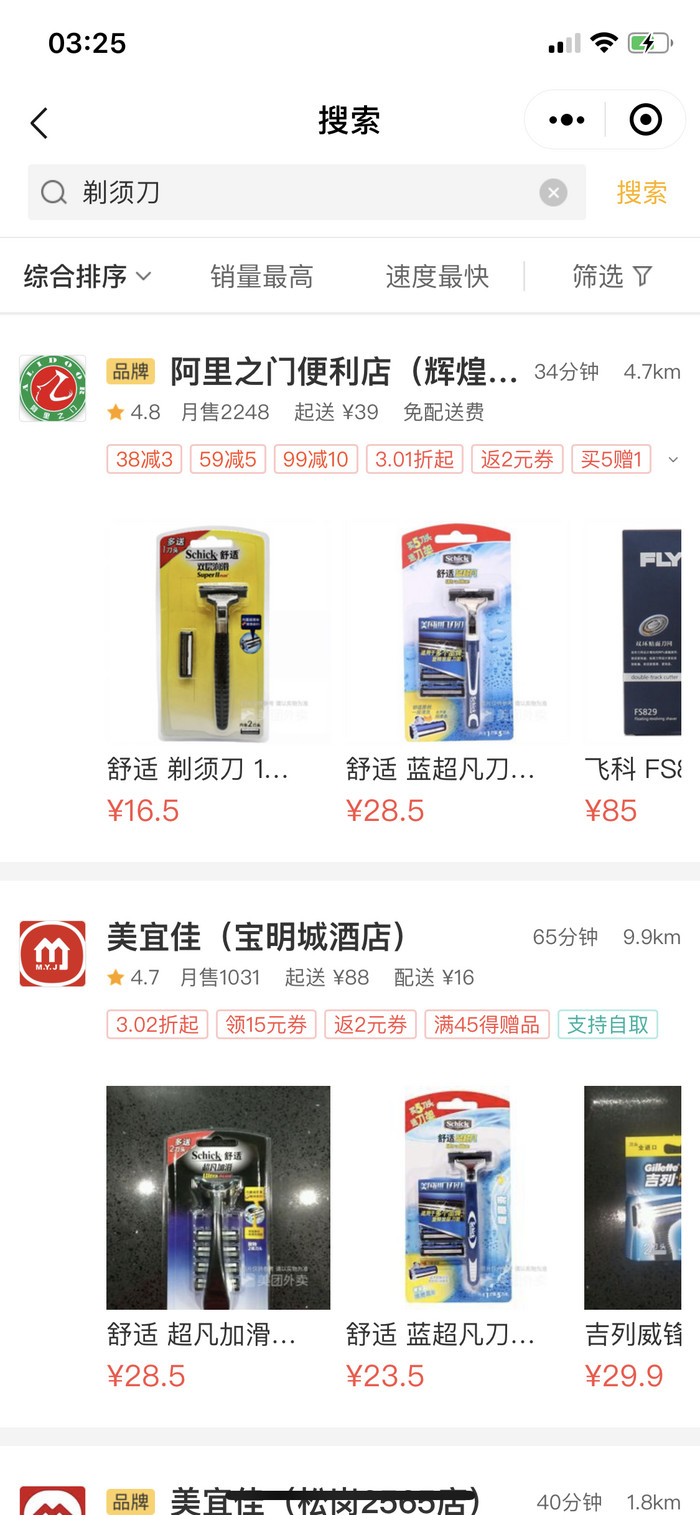The image size is (700, 1515).
Task: Sort results by 速度最快
Action: tap(437, 276)
